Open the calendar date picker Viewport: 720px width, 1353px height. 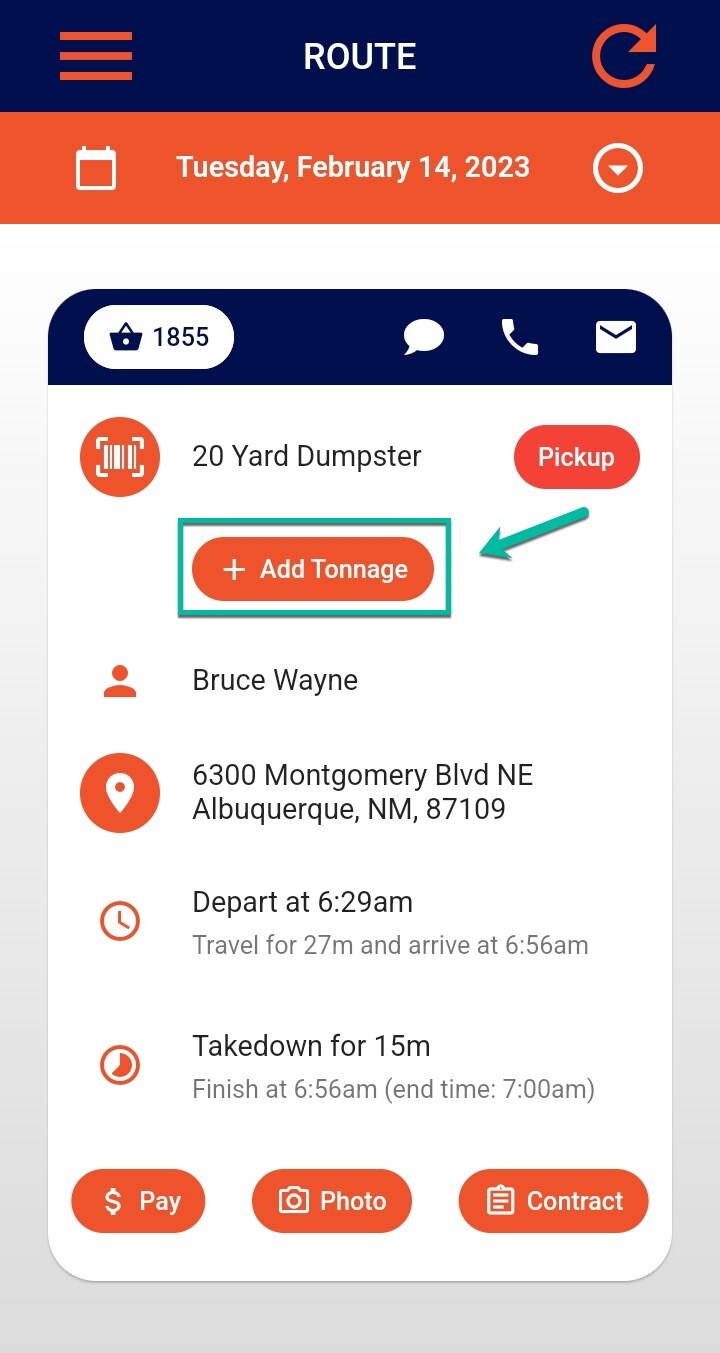click(96, 168)
